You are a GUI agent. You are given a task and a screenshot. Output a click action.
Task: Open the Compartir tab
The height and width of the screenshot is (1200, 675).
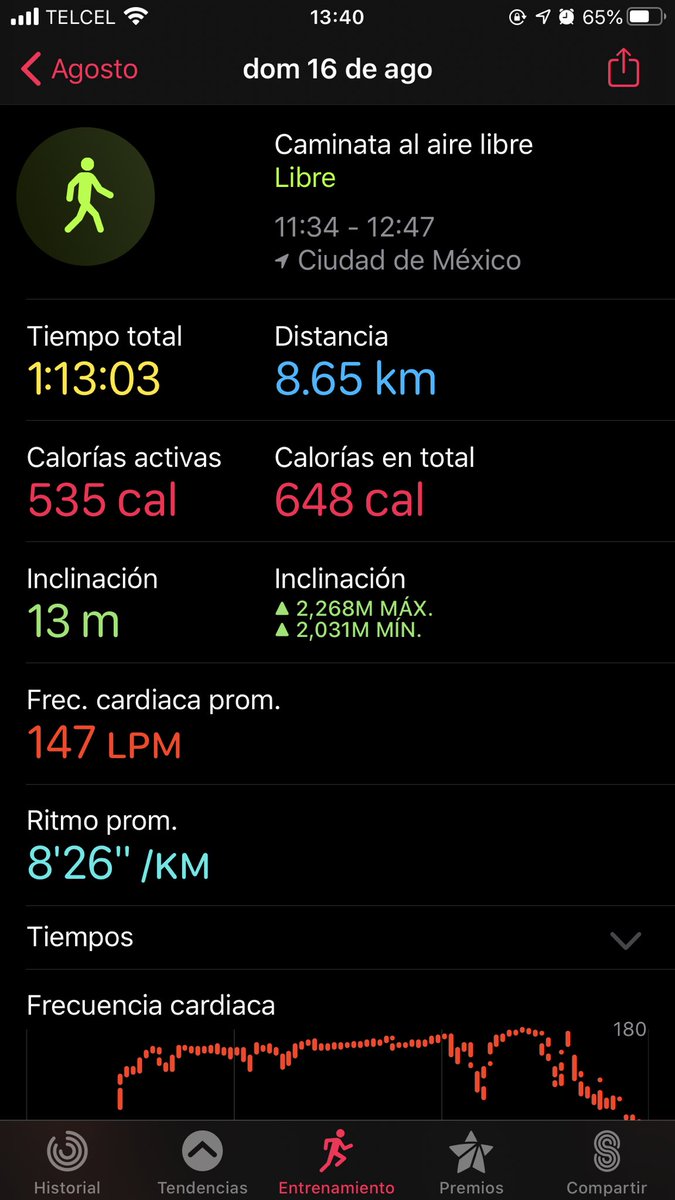click(606, 1161)
